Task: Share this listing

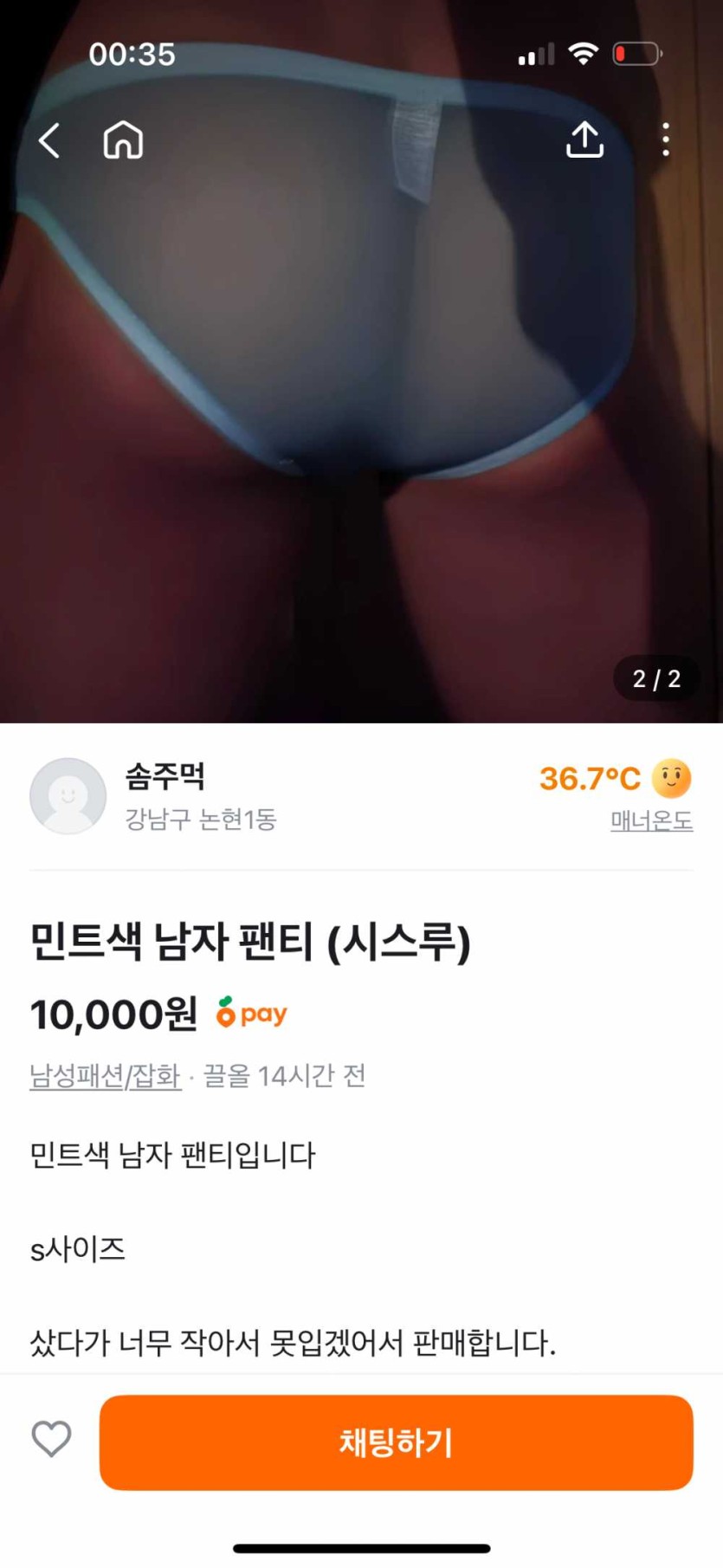Action: click(584, 139)
